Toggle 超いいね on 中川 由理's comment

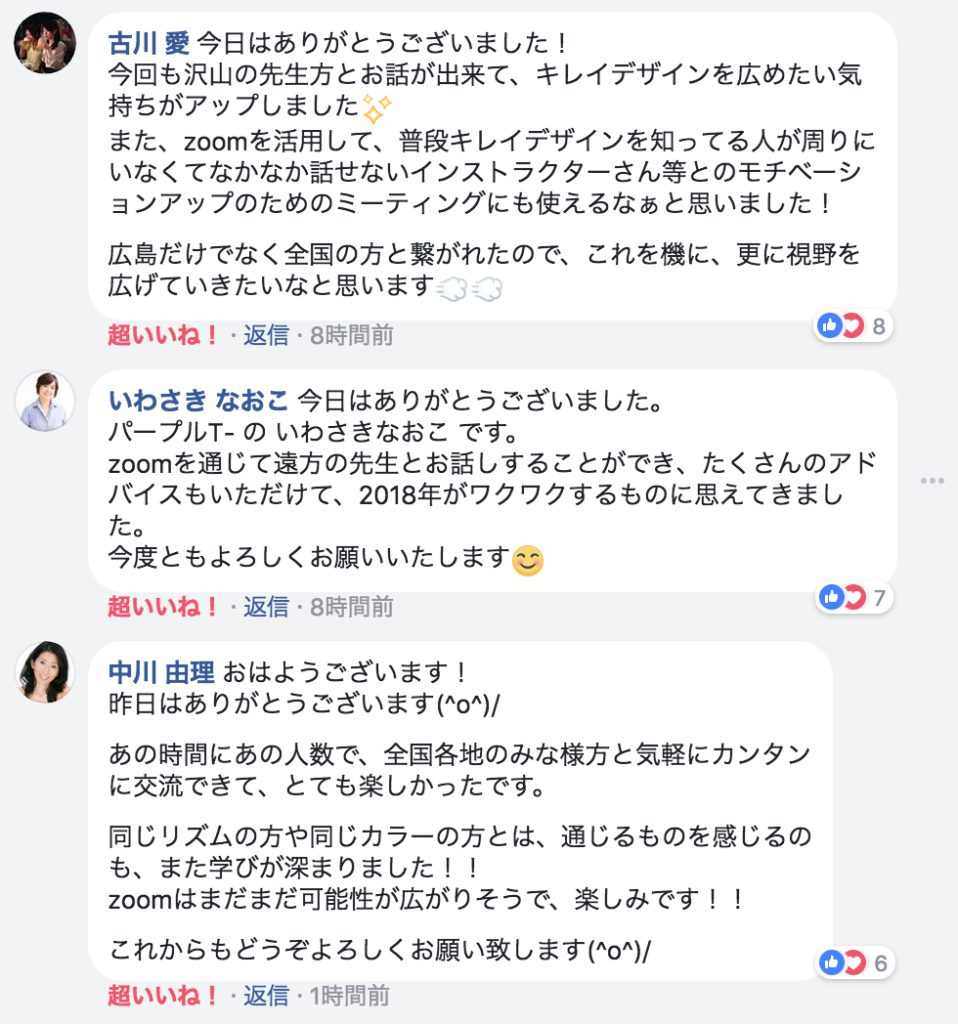pyautogui.click(x=163, y=996)
